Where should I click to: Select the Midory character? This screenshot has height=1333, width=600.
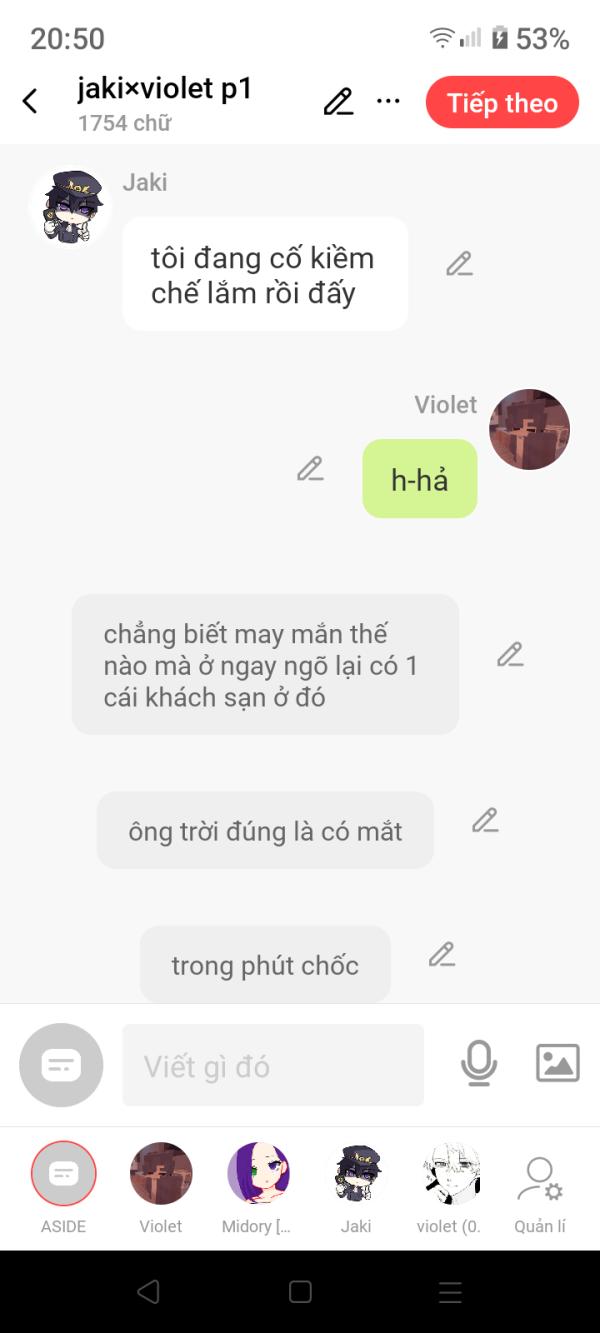click(x=258, y=1174)
